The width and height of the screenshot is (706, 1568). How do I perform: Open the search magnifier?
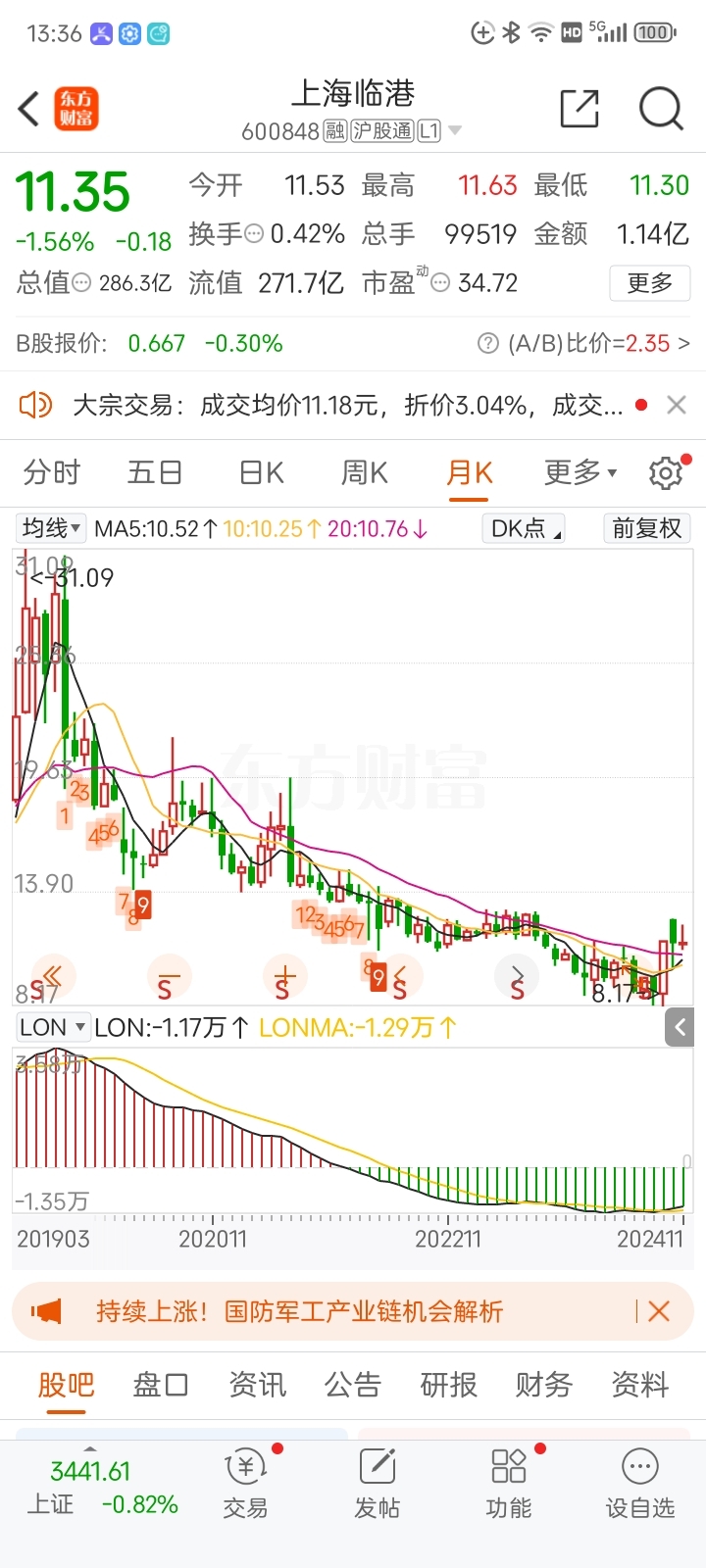point(660,109)
